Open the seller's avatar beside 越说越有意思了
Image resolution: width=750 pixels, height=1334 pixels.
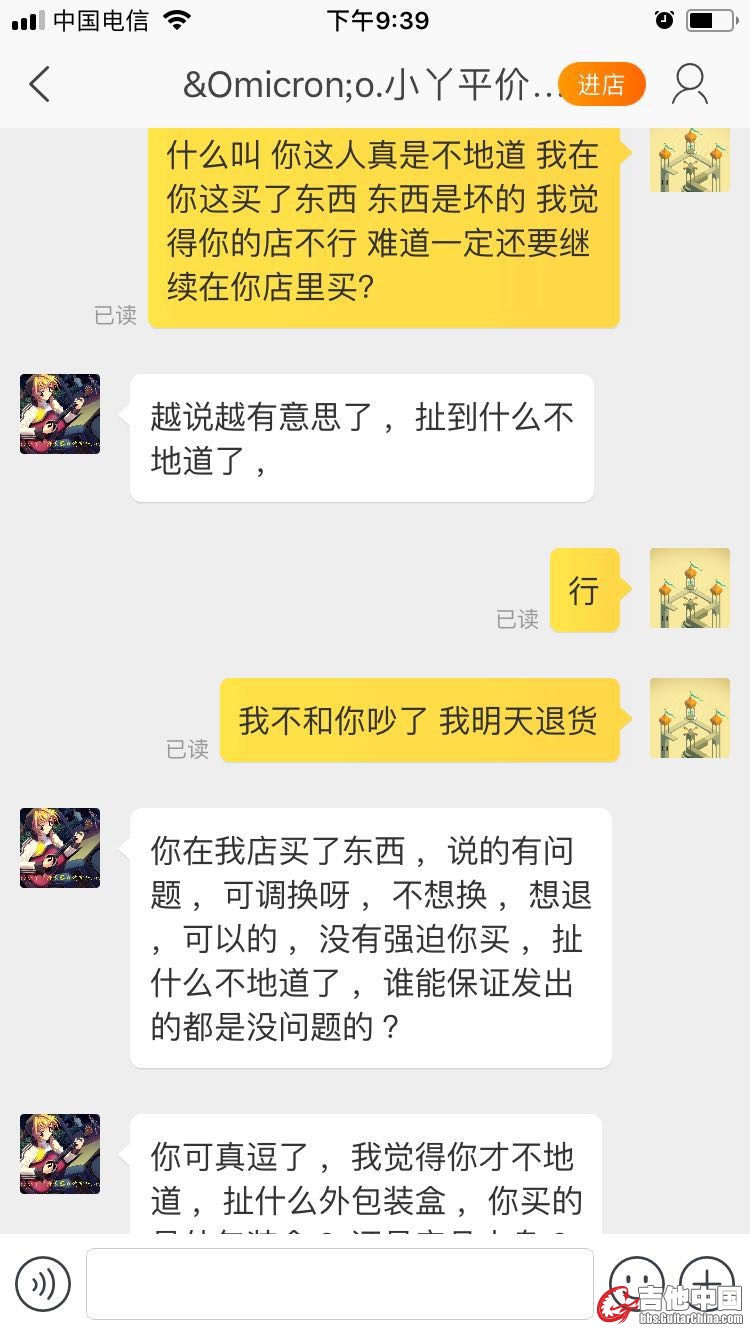pos(60,414)
